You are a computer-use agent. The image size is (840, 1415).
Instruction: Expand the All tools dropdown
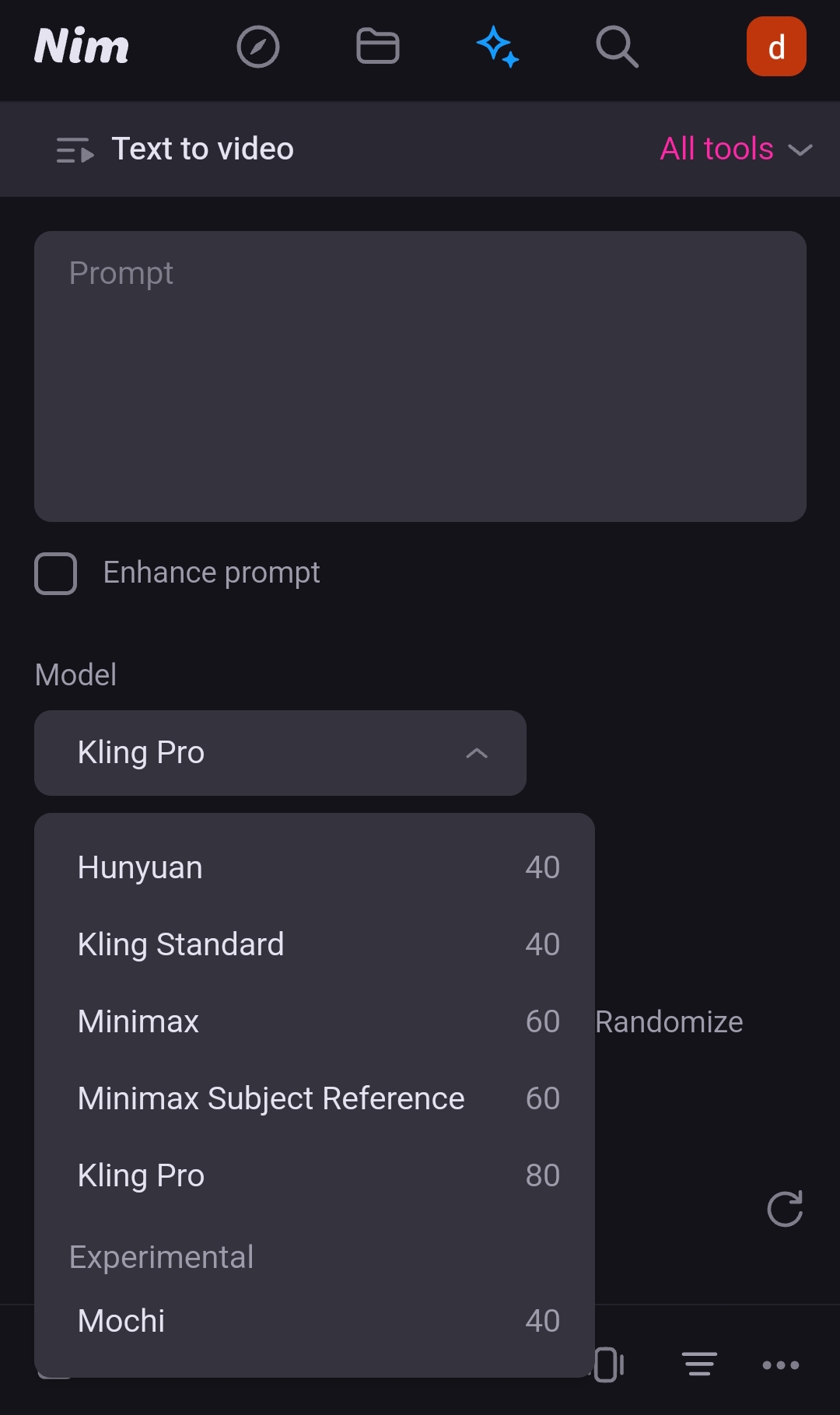click(x=736, y=149)
